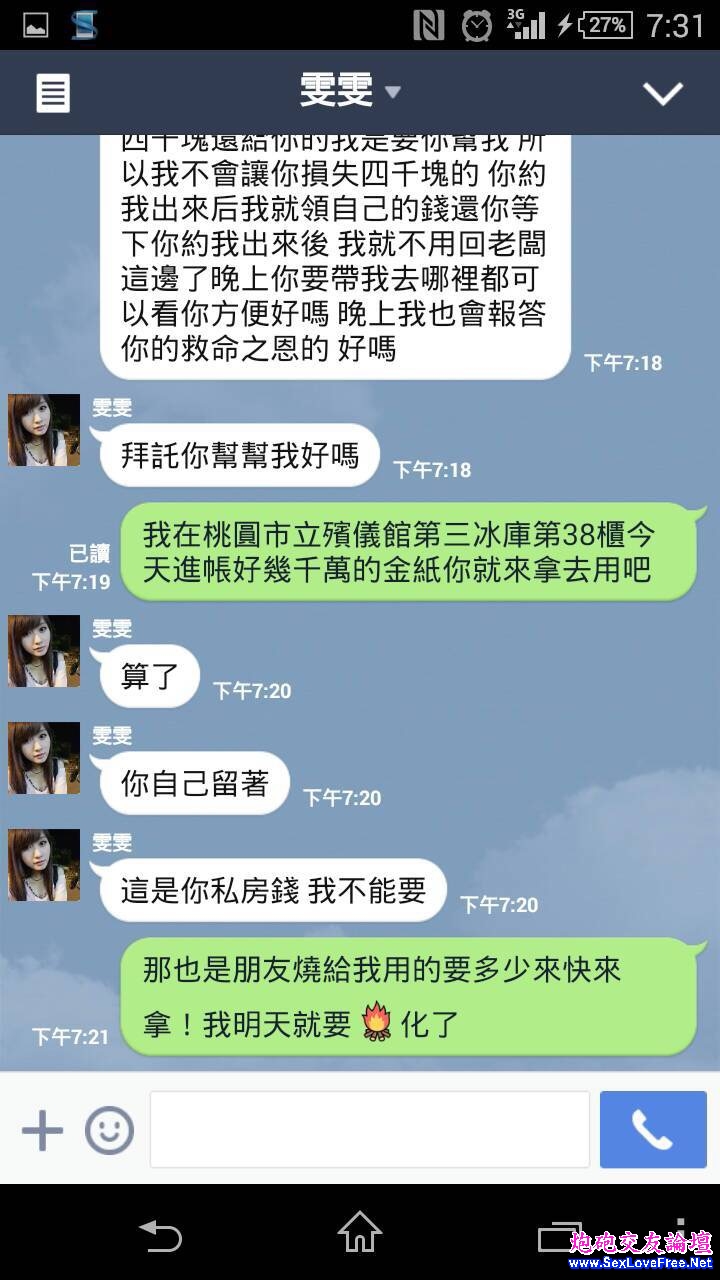Open 雯雯's avatar beside 你自己留著
This screenshot has width=720, height=1280.
[44, 758]
